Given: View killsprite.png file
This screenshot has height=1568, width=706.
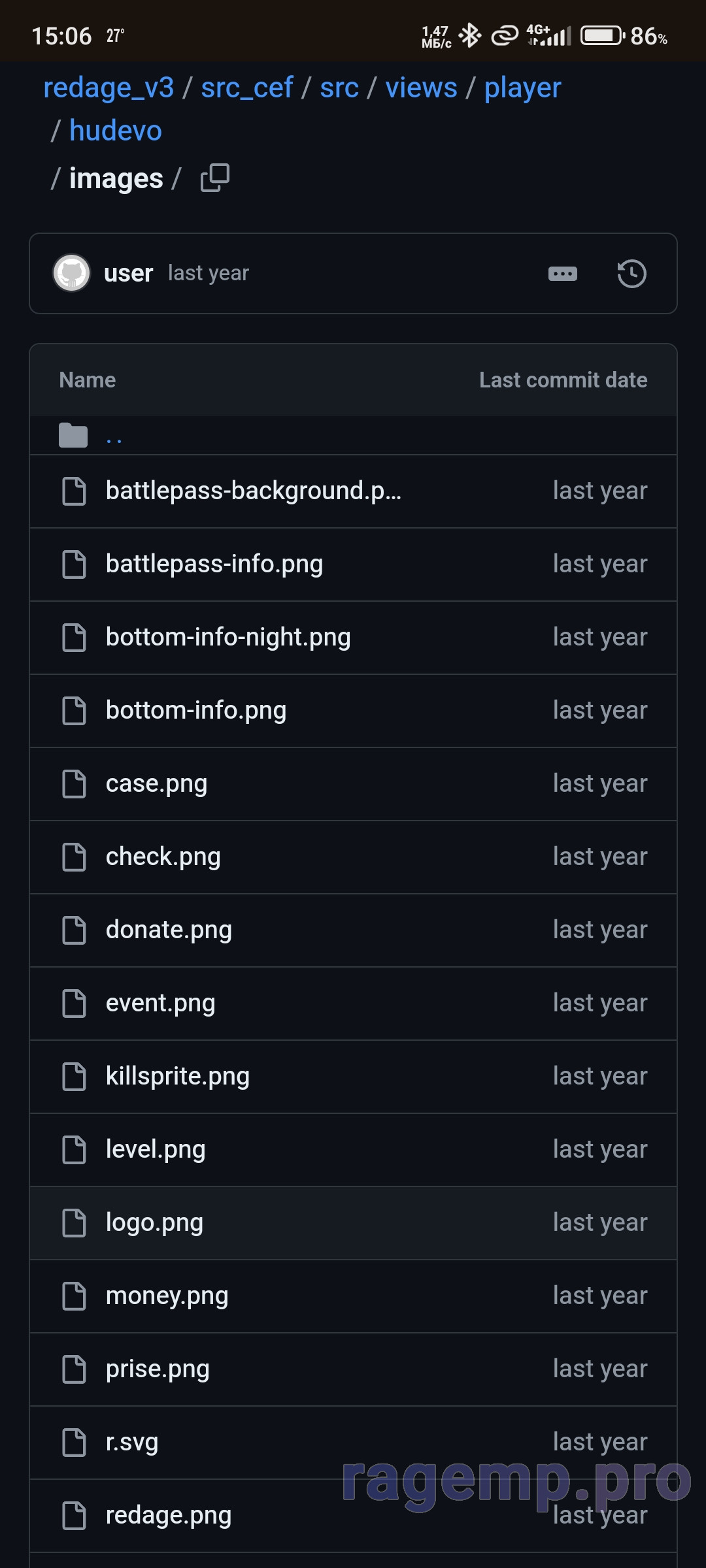Looking at the screenshot, I should point(178,1076).
